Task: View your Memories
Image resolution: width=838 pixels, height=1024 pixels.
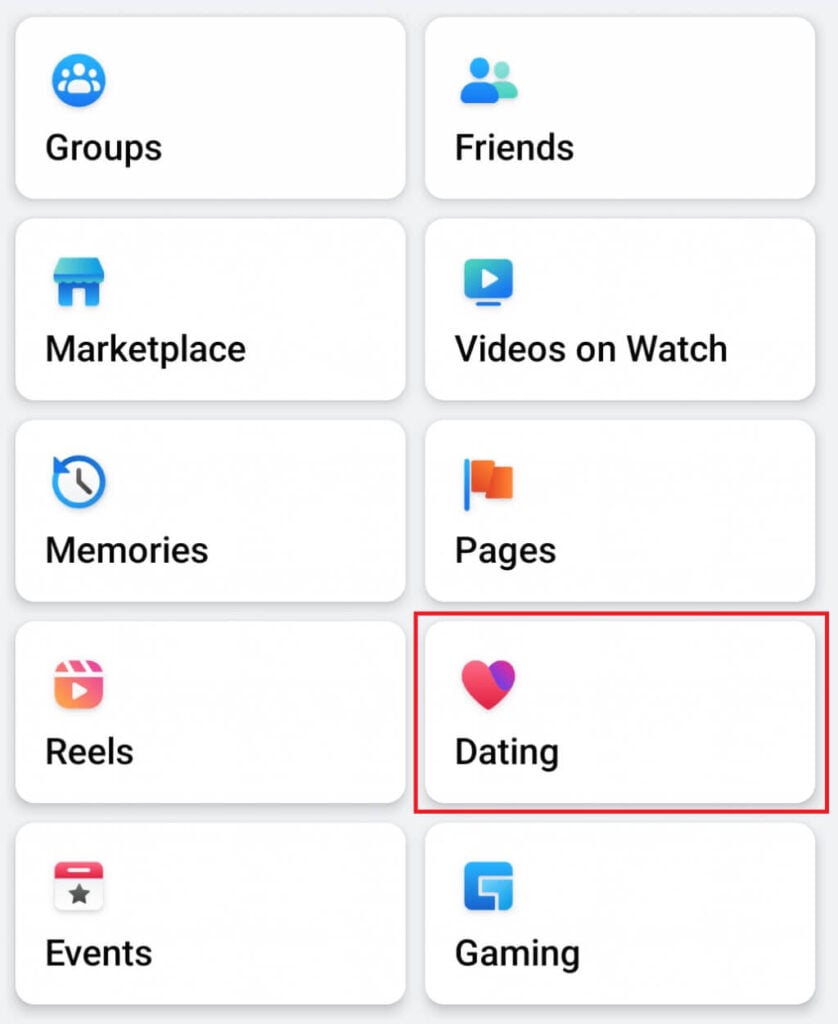Action: (210, 510)
